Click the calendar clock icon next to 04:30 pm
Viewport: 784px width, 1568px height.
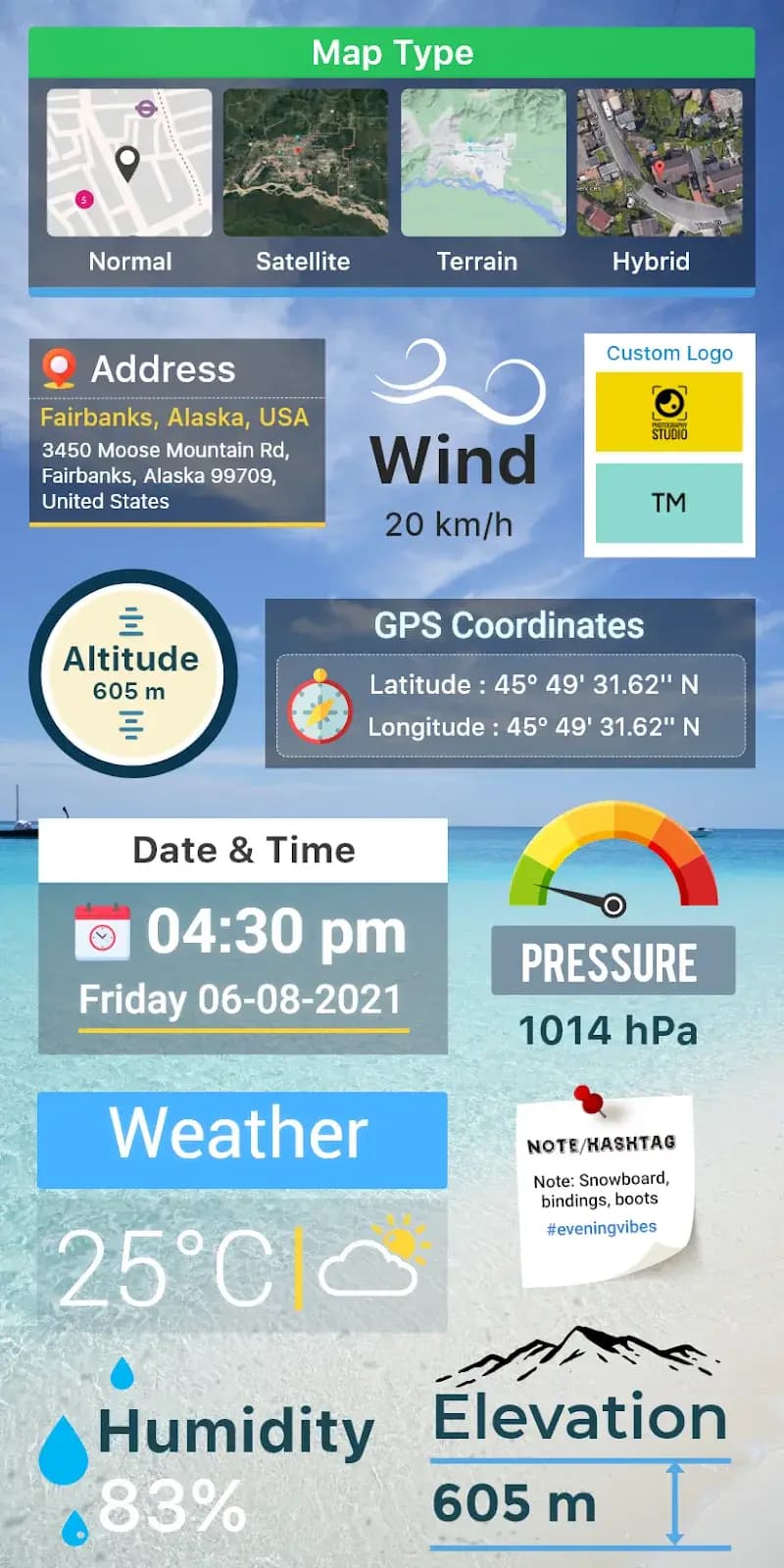point(101,933)
